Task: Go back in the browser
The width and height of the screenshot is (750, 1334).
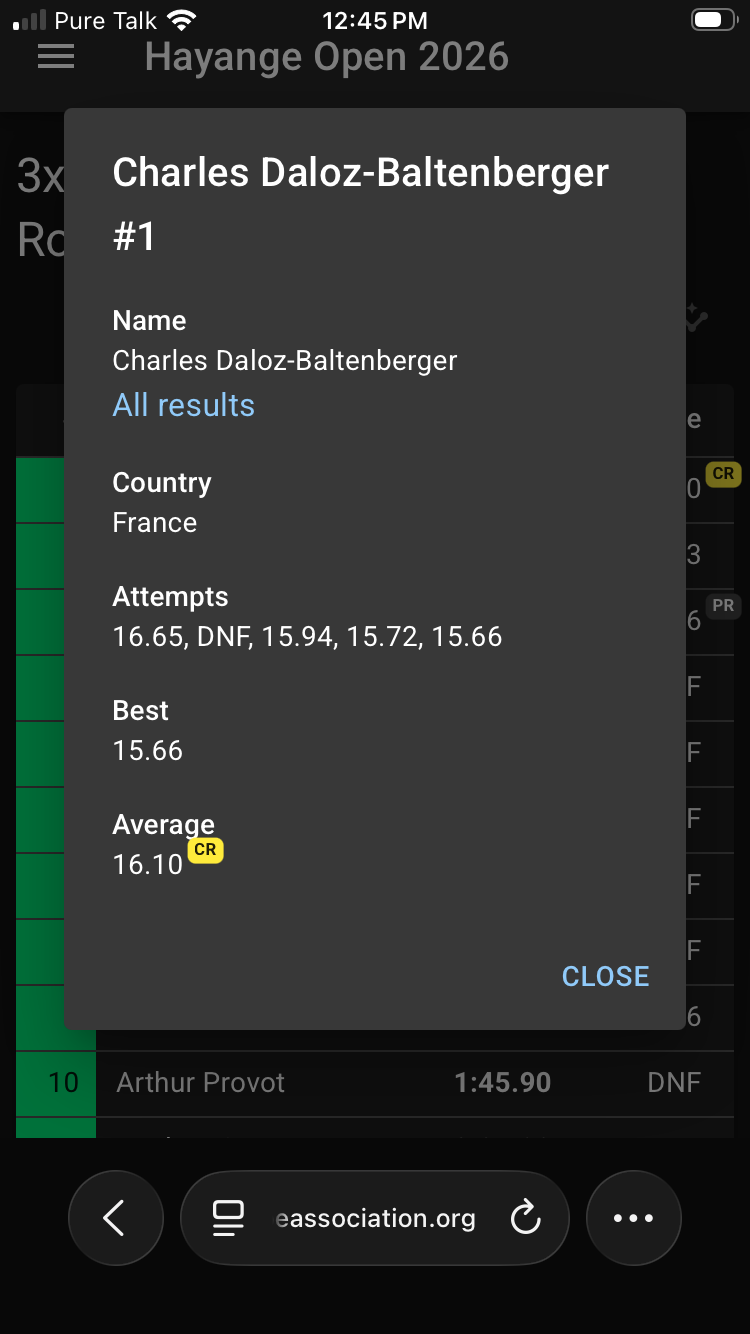Action: click(115, 1218)
